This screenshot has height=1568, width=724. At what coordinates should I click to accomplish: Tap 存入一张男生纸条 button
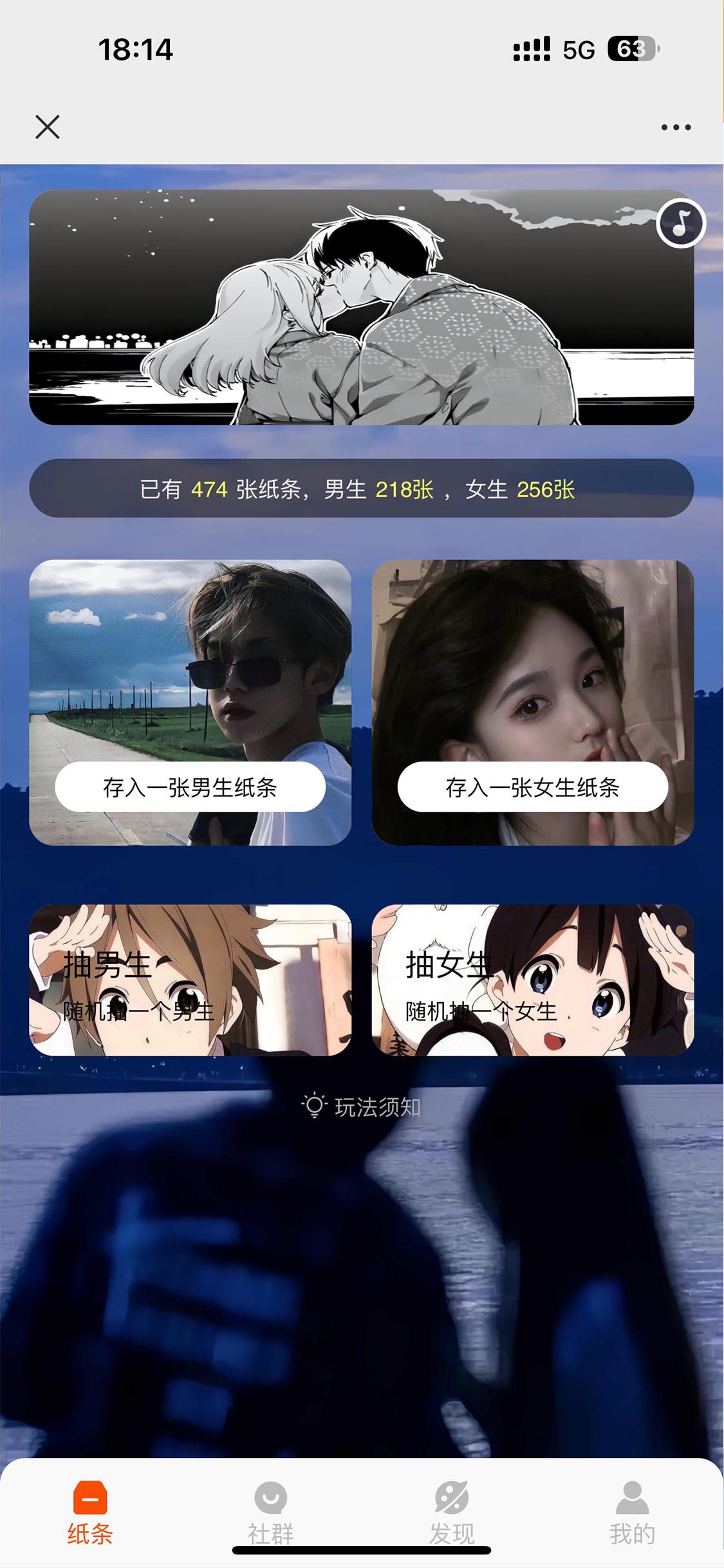click(x=190, y=787)
